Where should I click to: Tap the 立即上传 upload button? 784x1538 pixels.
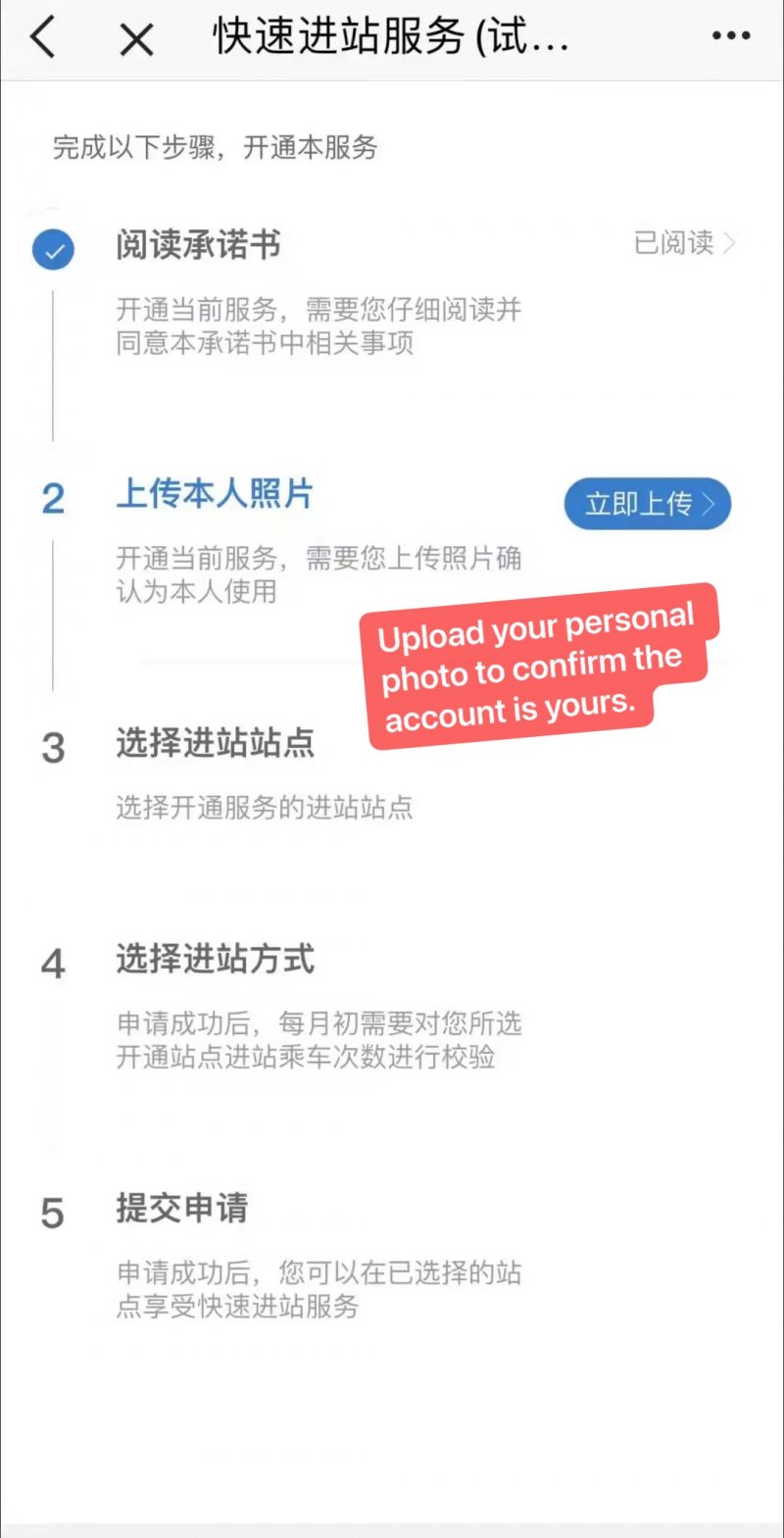coord(648,504)
